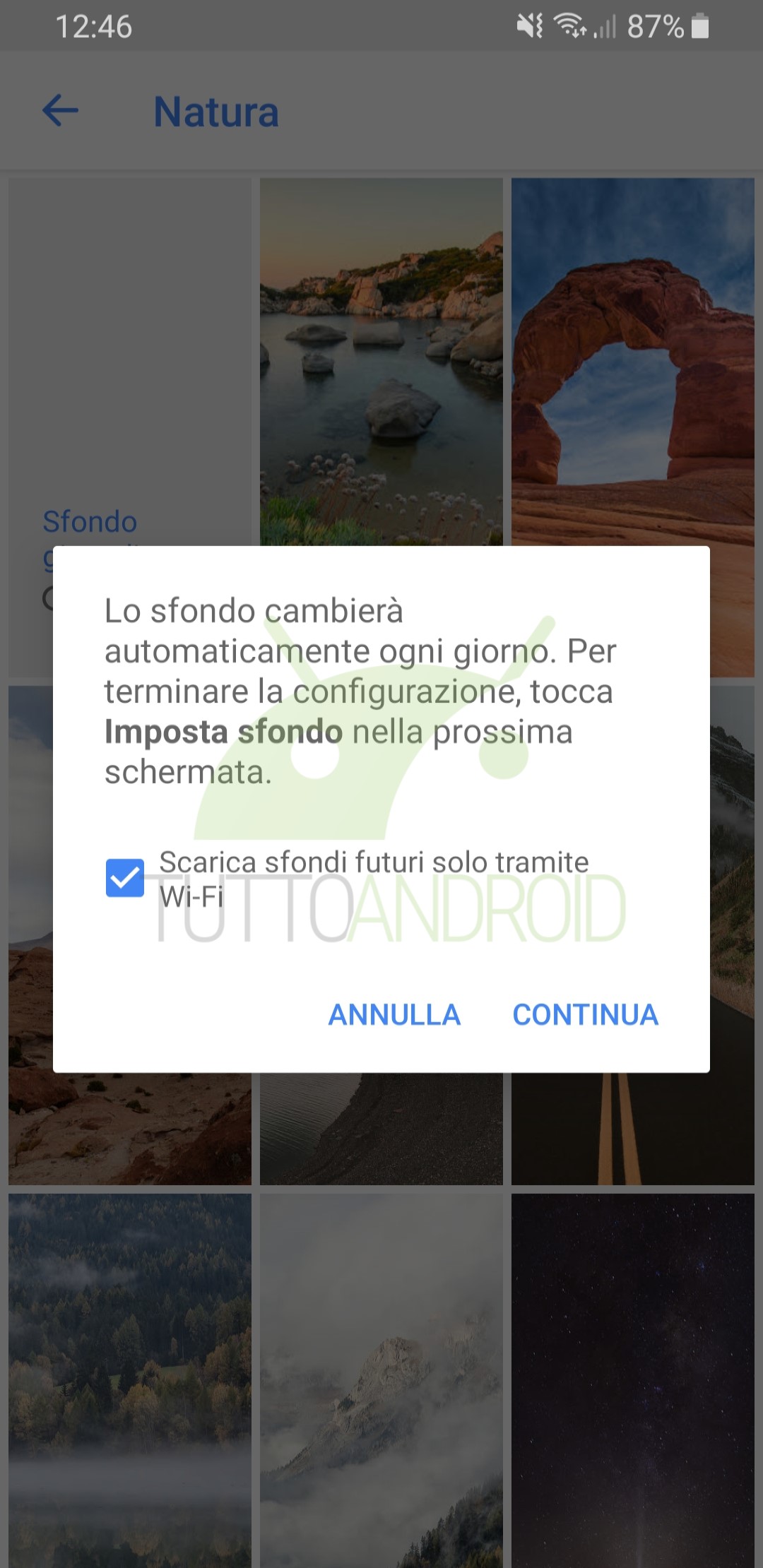Uncheck the Wi-Fi-only download checkbox
The height and width of the screenshot is (1568, 763).
tap(125, 878)
